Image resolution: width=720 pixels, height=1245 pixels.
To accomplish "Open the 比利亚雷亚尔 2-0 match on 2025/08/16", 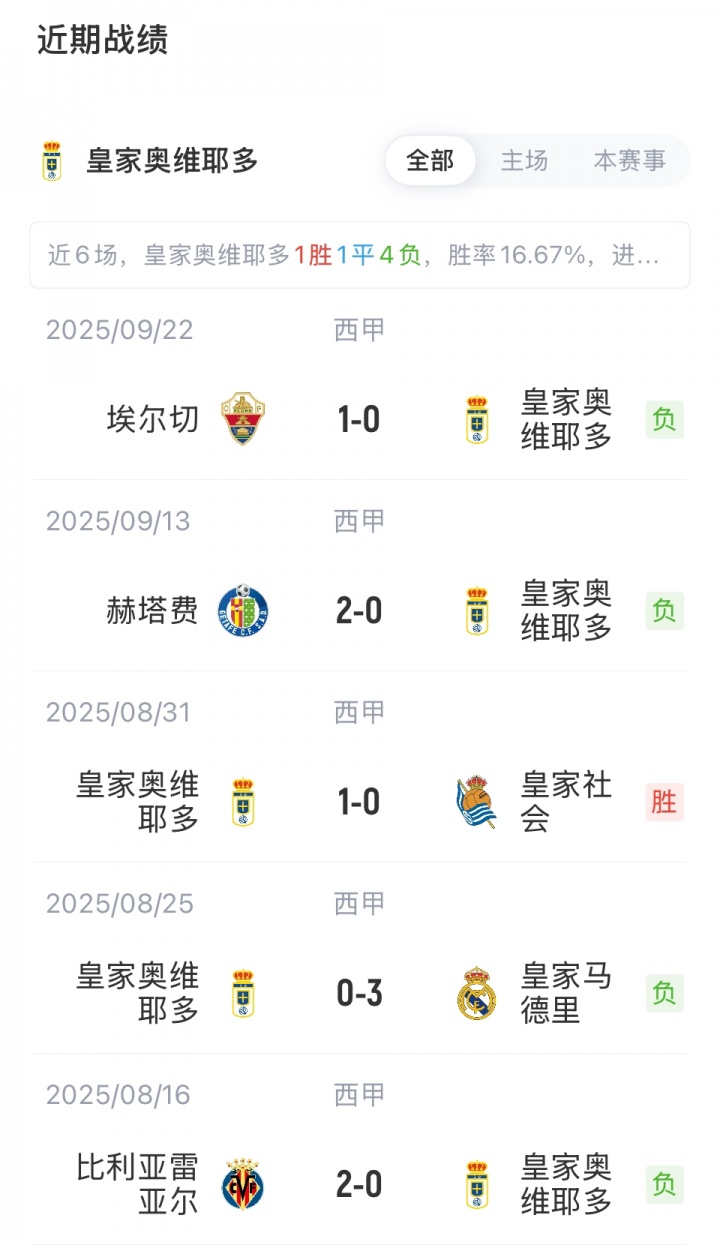I will coord(359,1185).
